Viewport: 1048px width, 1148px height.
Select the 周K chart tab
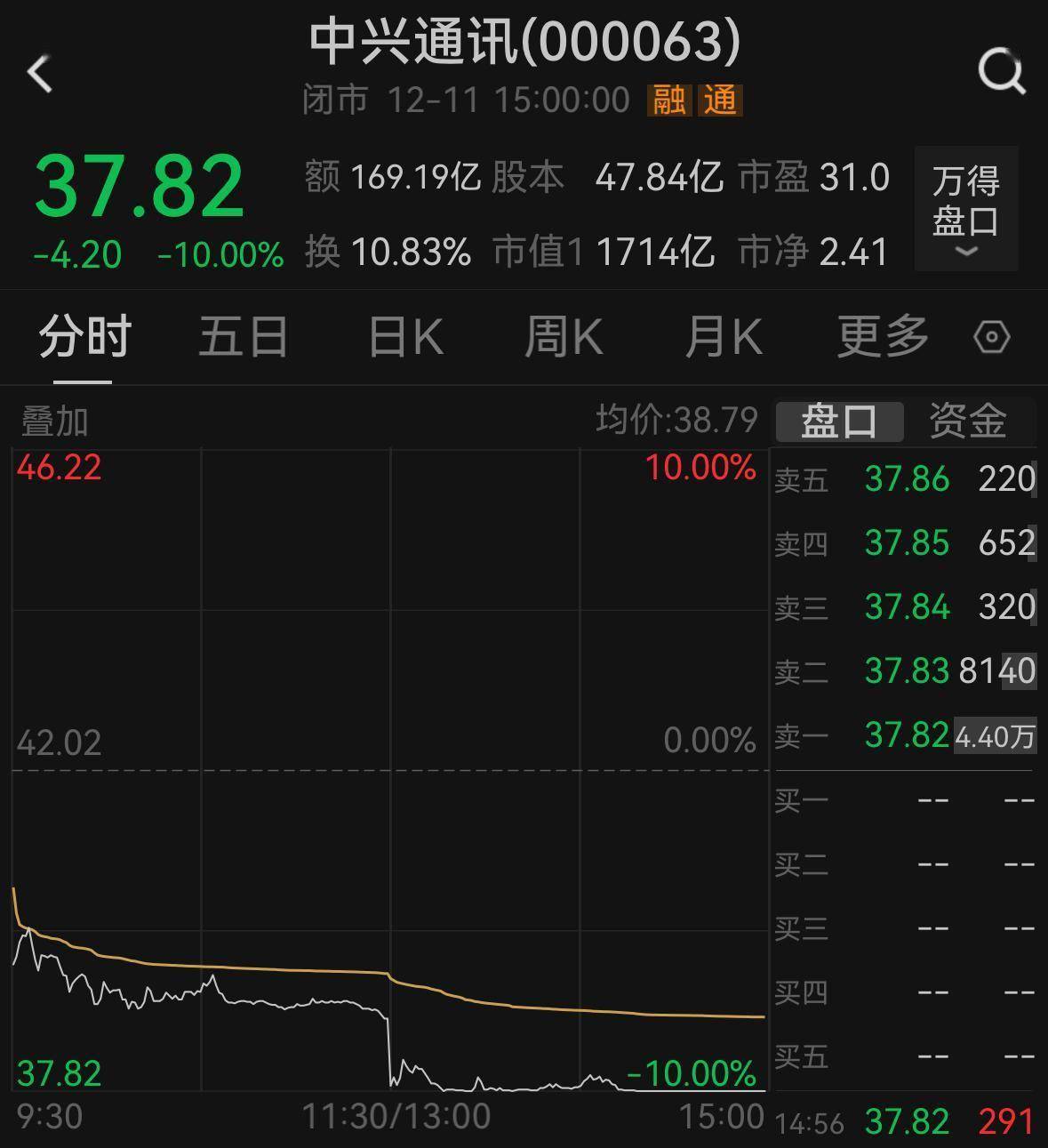click(x=564, y=337)
